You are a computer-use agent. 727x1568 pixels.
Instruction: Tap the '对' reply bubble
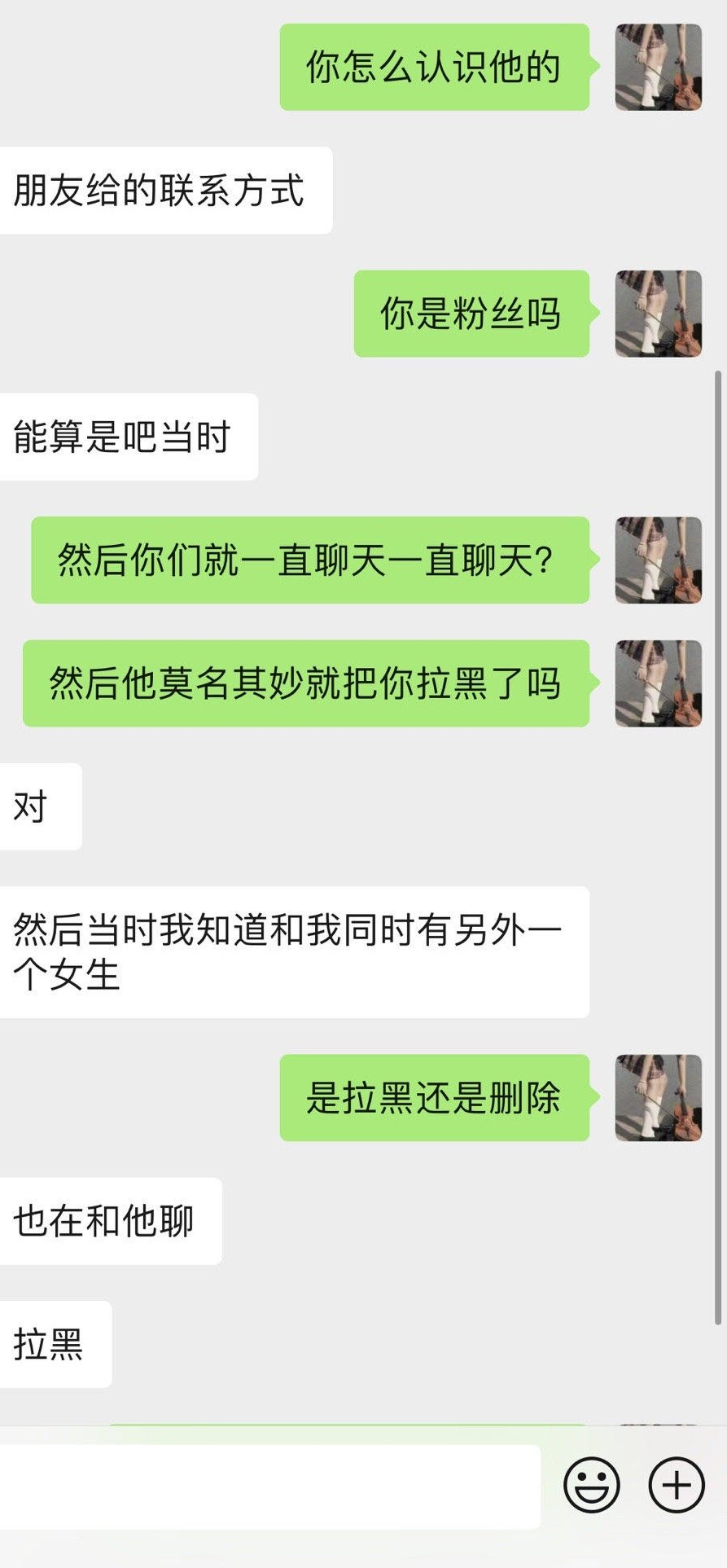pyautogui.click(x=41, y=805)
